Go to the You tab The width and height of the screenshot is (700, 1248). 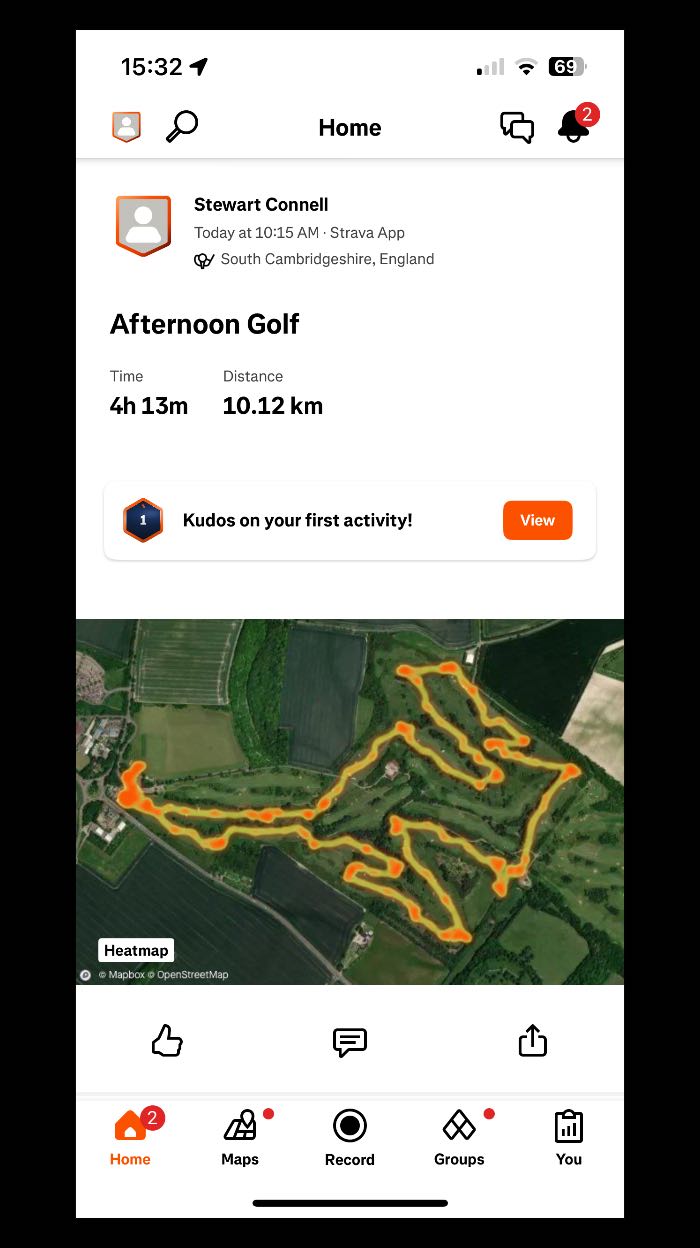tap(569, 1137)
